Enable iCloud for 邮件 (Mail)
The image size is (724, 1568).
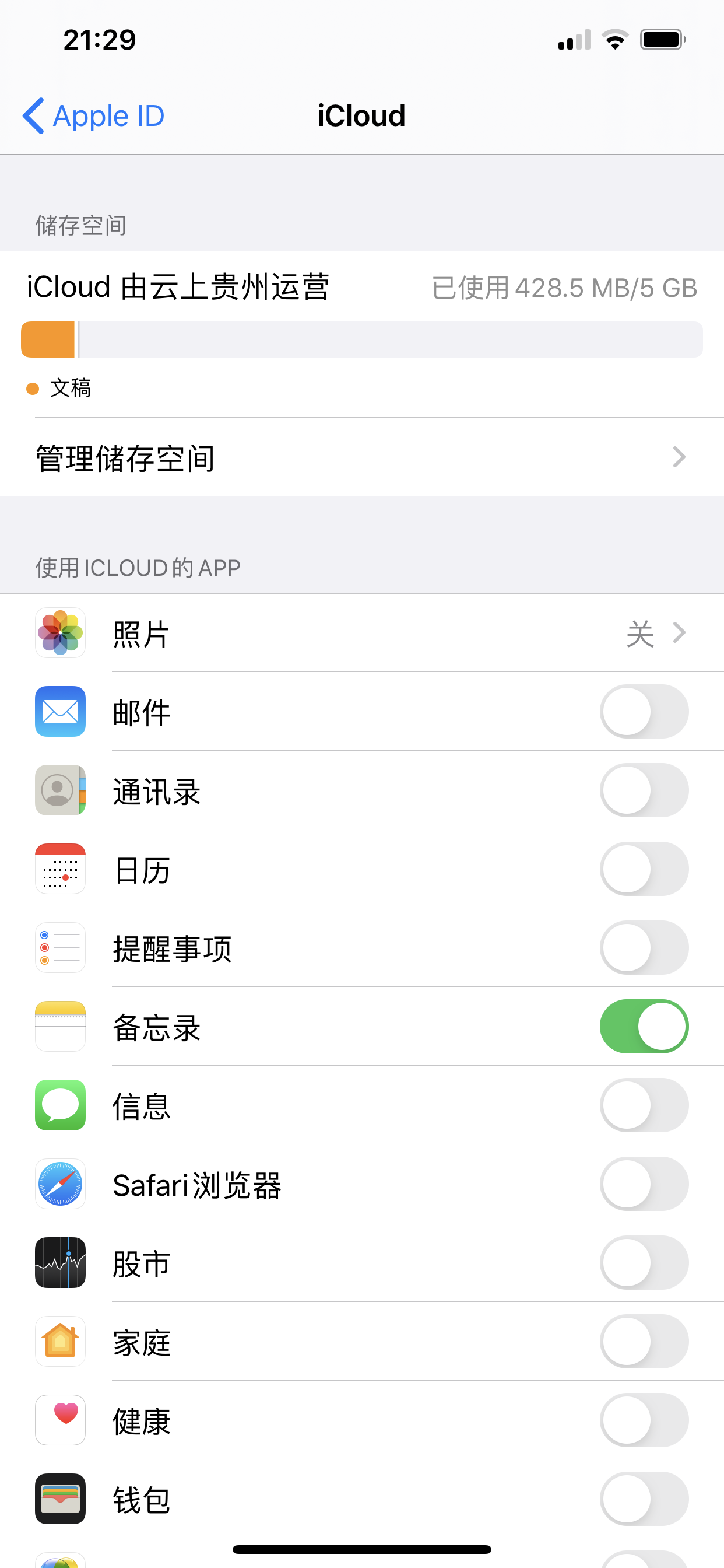coord(643,712)
